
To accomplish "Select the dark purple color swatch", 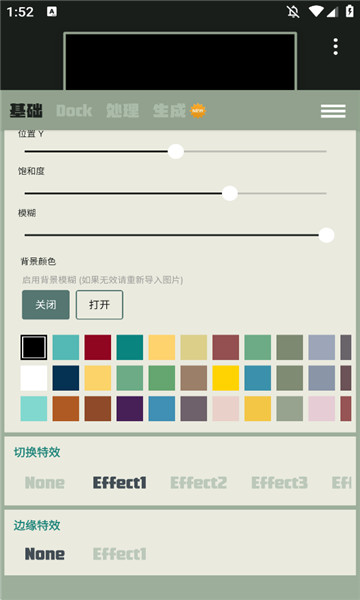I will pos(130,409).
